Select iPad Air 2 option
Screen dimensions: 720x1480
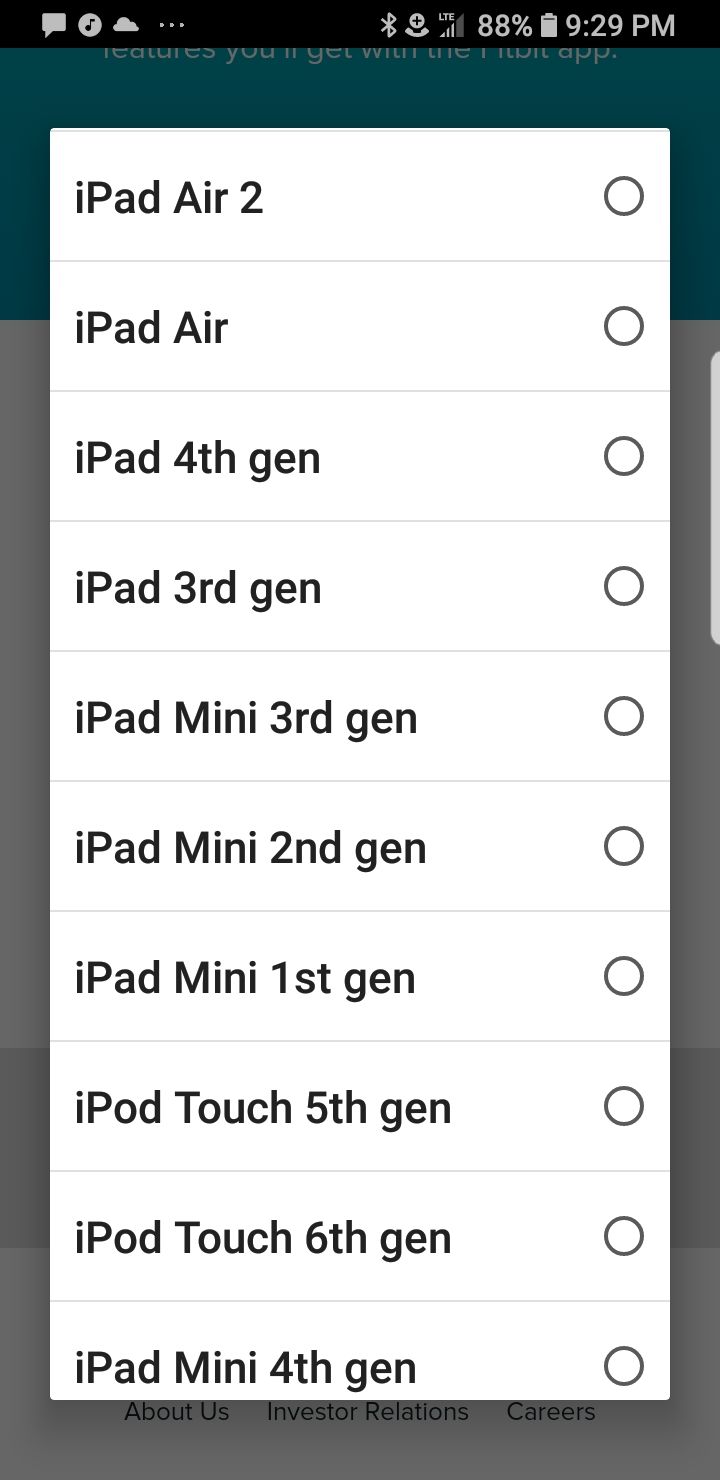(623, 197)
